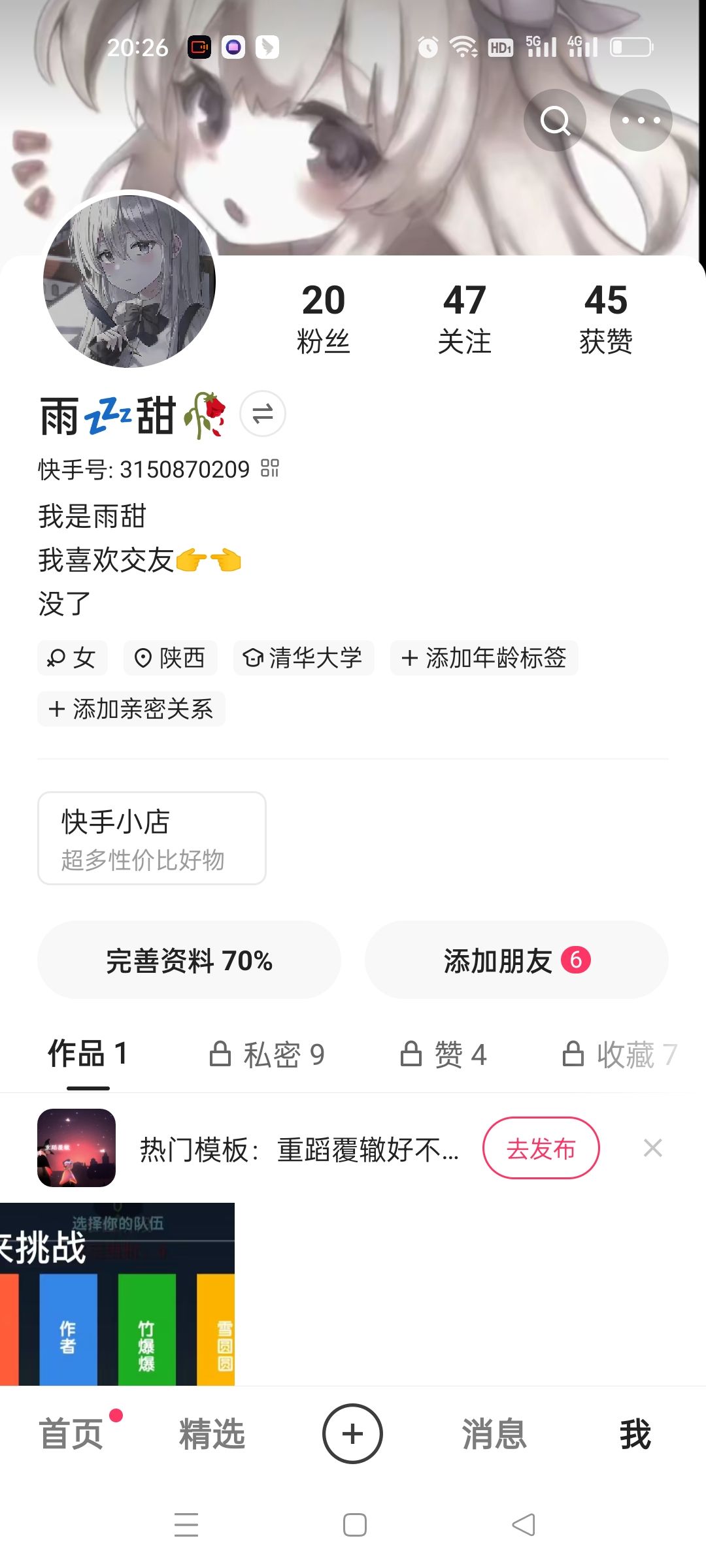Viewport: 706px width, 1568px height.
Task: Open the 快手小店 shop card
Action: point(152,838)
